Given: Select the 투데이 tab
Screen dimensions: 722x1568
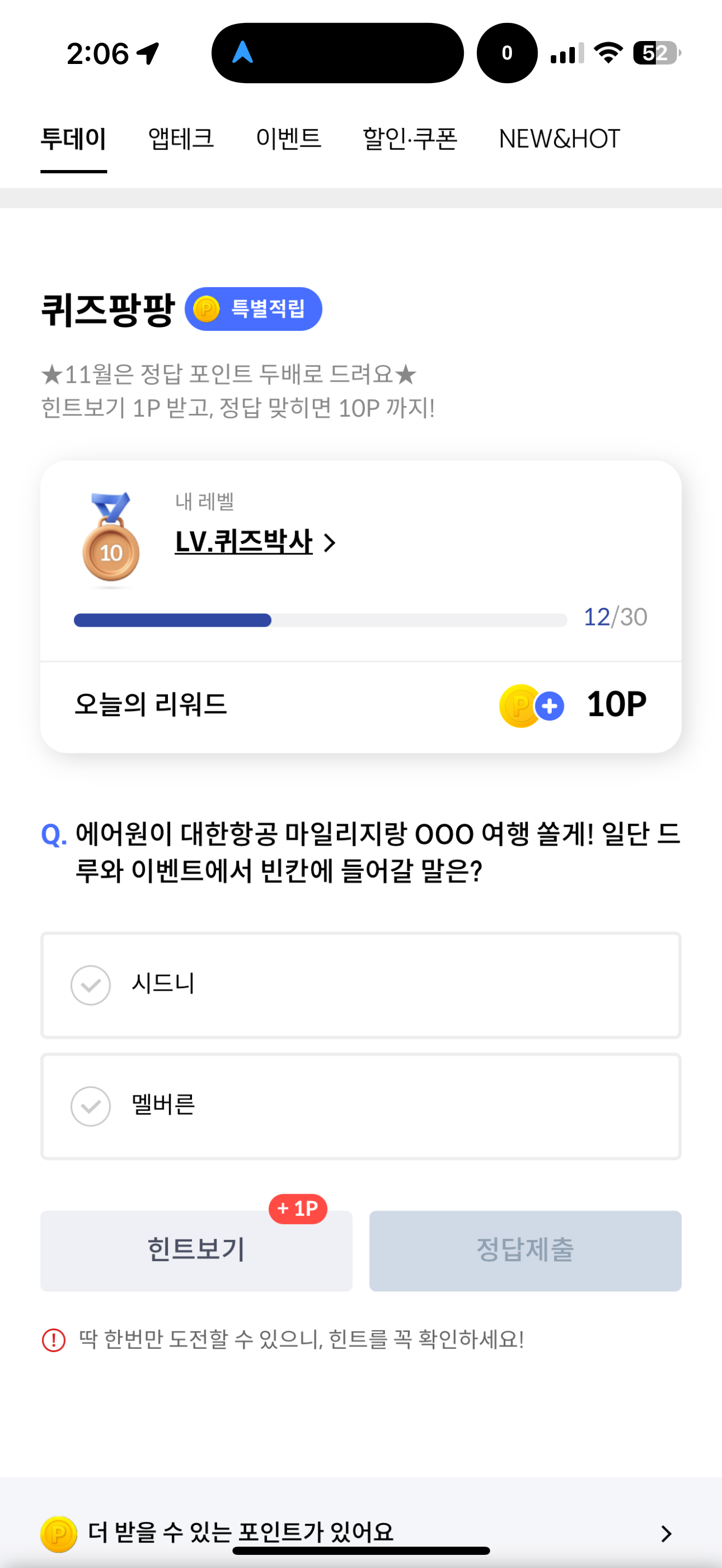Looking at the screenshot, I should [x=74, y=139].
